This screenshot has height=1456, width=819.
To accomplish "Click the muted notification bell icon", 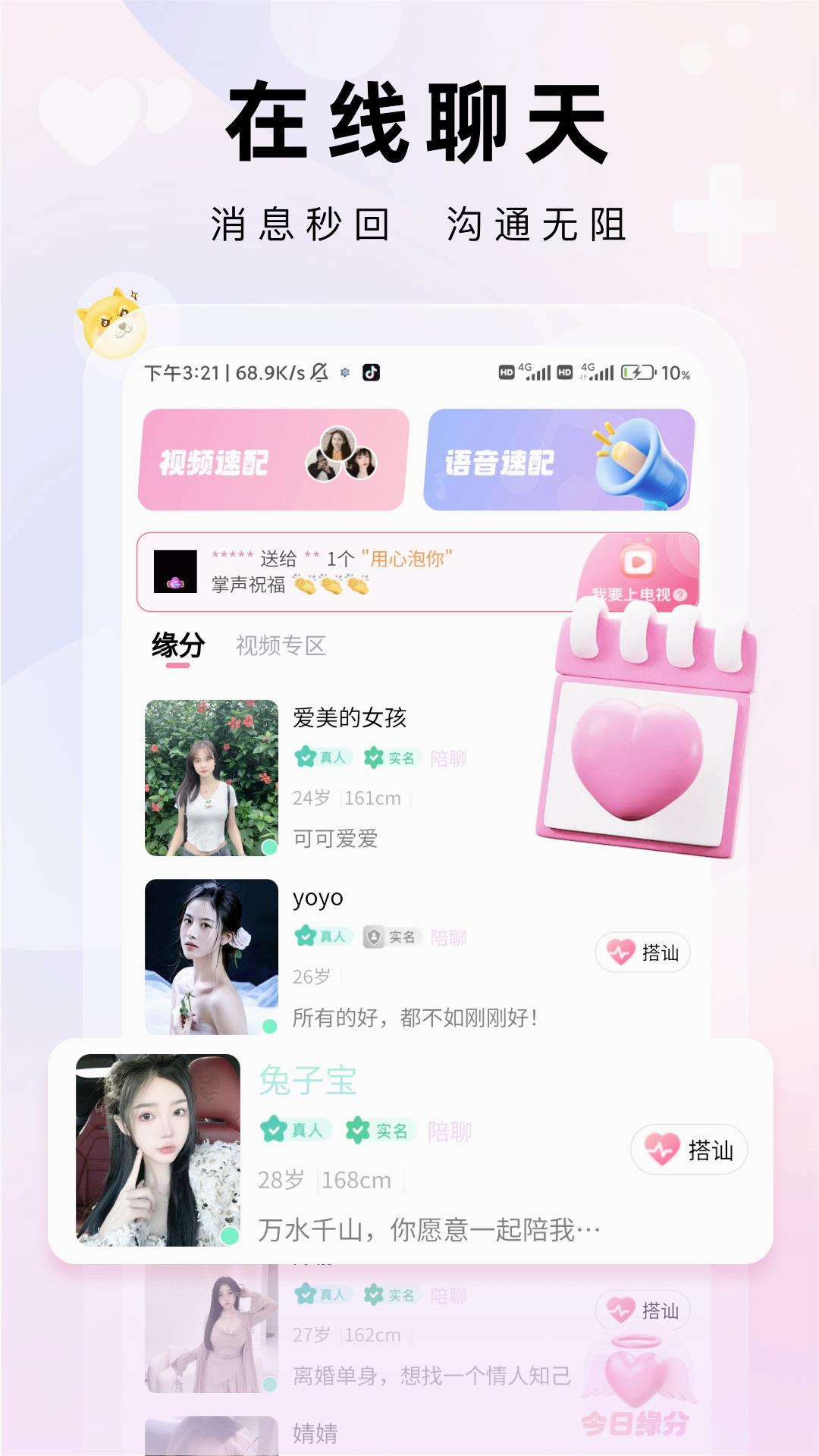I will (x=321, y=372).
